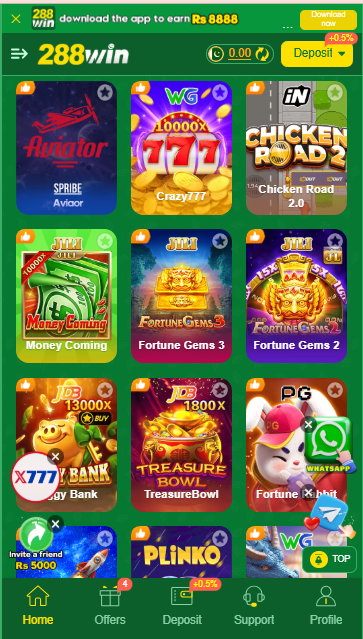The image size is (363, 639).
Task: Open the Money Coming game
Action: (66, 296)
